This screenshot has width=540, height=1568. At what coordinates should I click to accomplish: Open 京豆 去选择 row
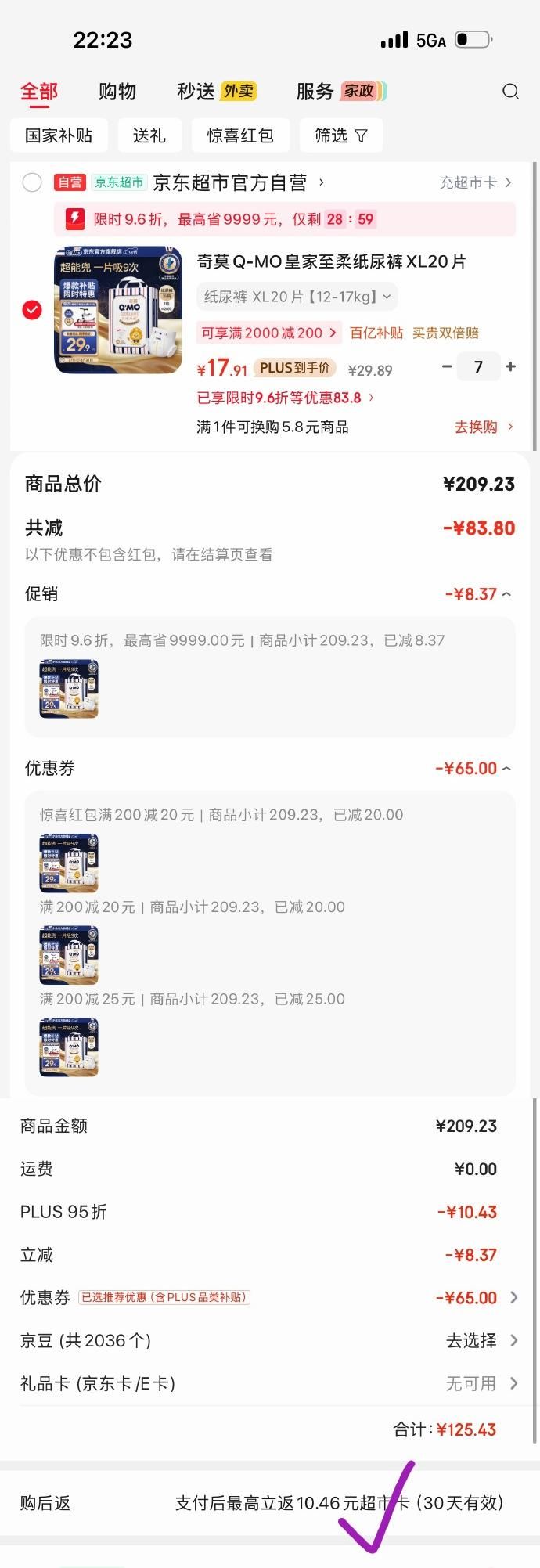coord(481,1340)
